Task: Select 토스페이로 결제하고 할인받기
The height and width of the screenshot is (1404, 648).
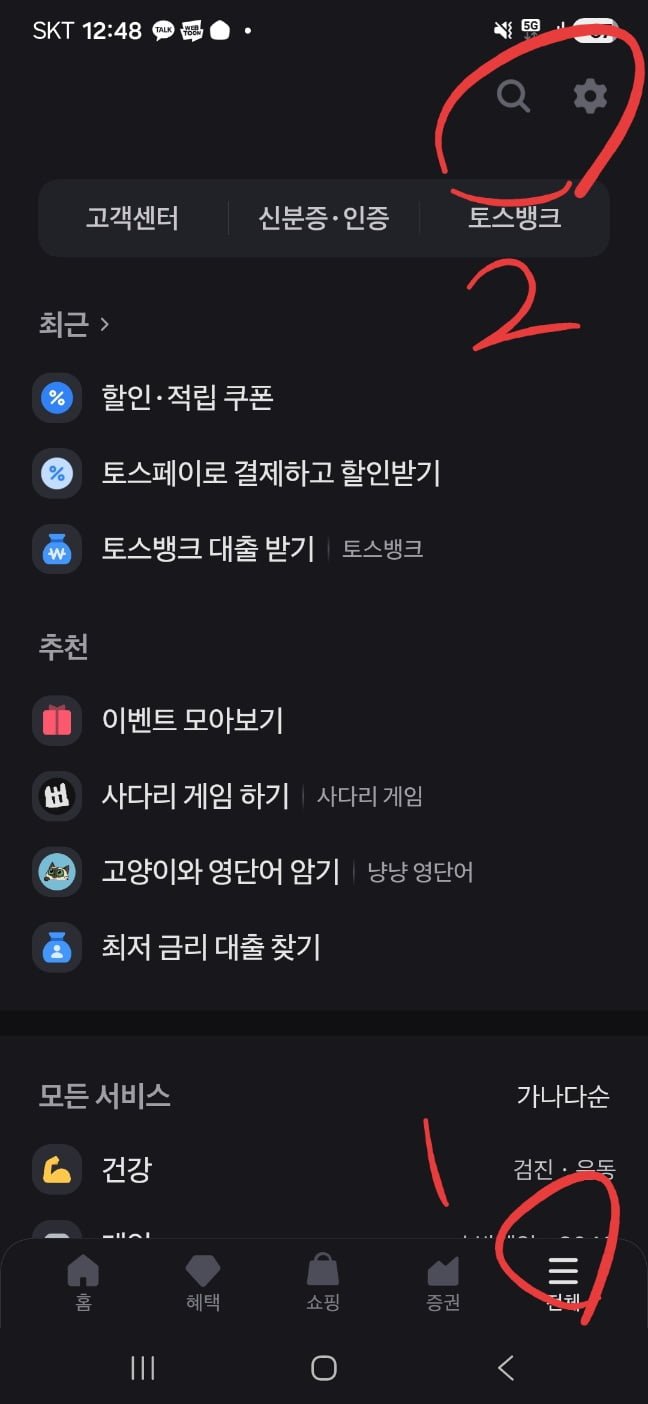Action: [x=270, y=473]
